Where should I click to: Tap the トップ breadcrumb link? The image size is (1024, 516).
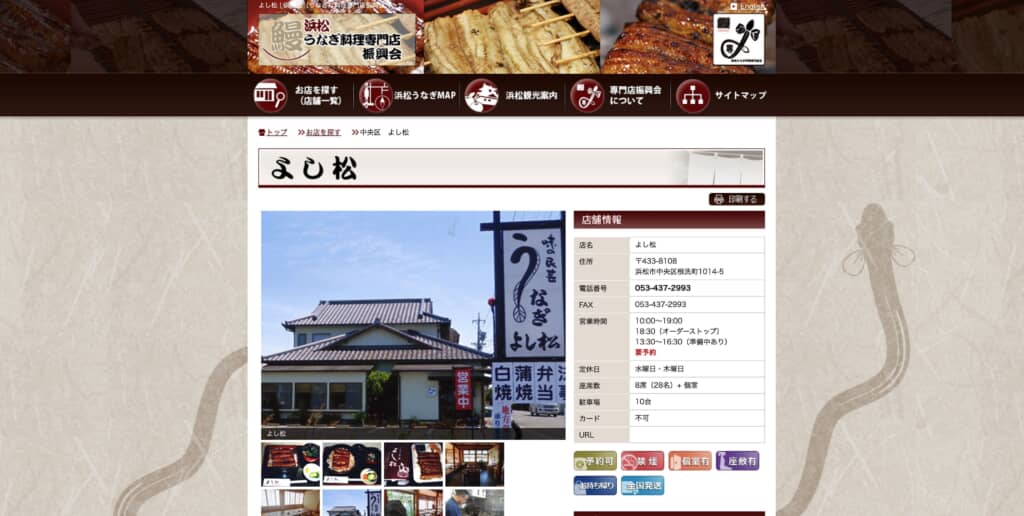tap(275, 132)
